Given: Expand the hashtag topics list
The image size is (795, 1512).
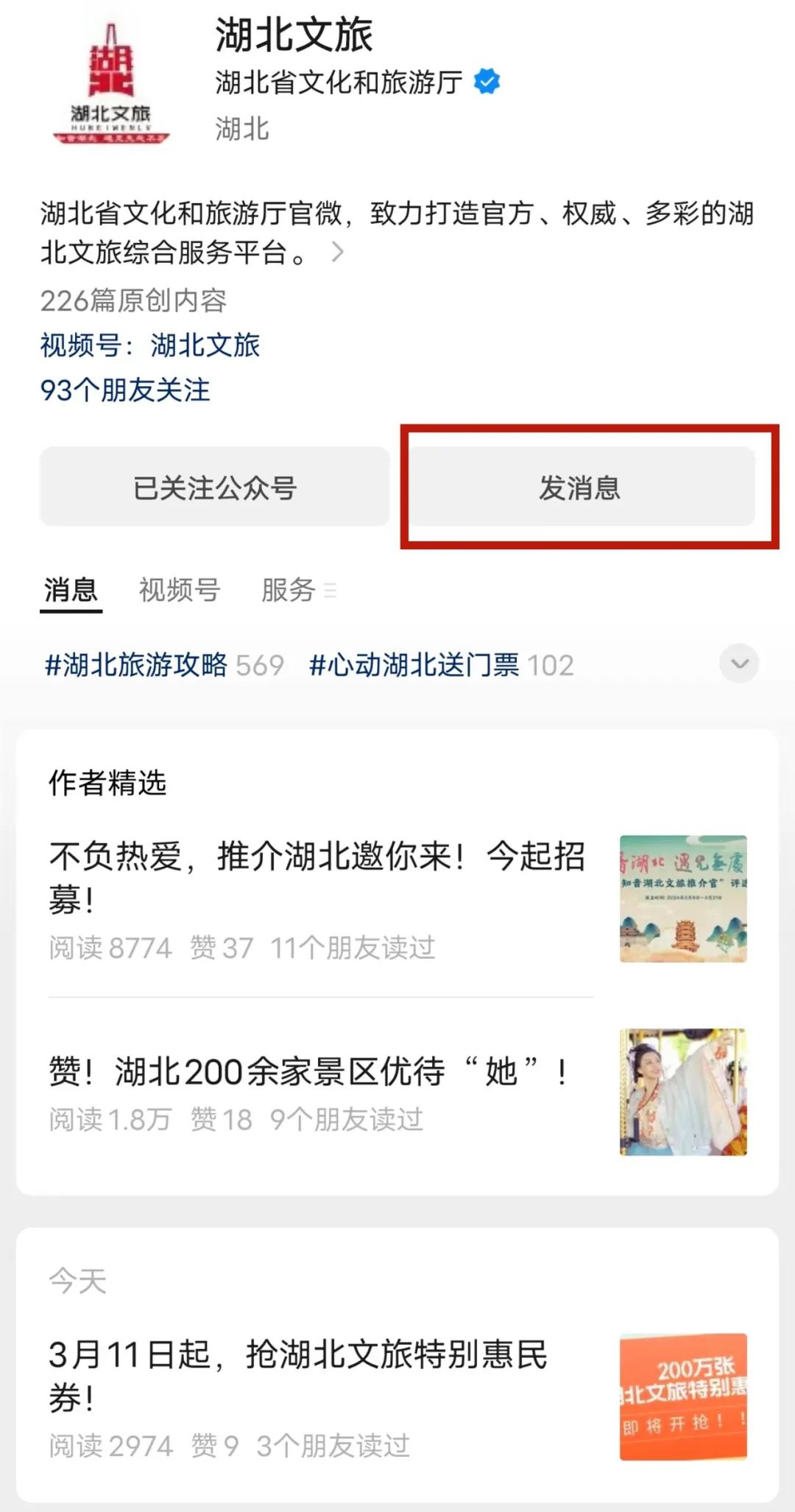Looking at the screenshot, I should coord(739,663).
